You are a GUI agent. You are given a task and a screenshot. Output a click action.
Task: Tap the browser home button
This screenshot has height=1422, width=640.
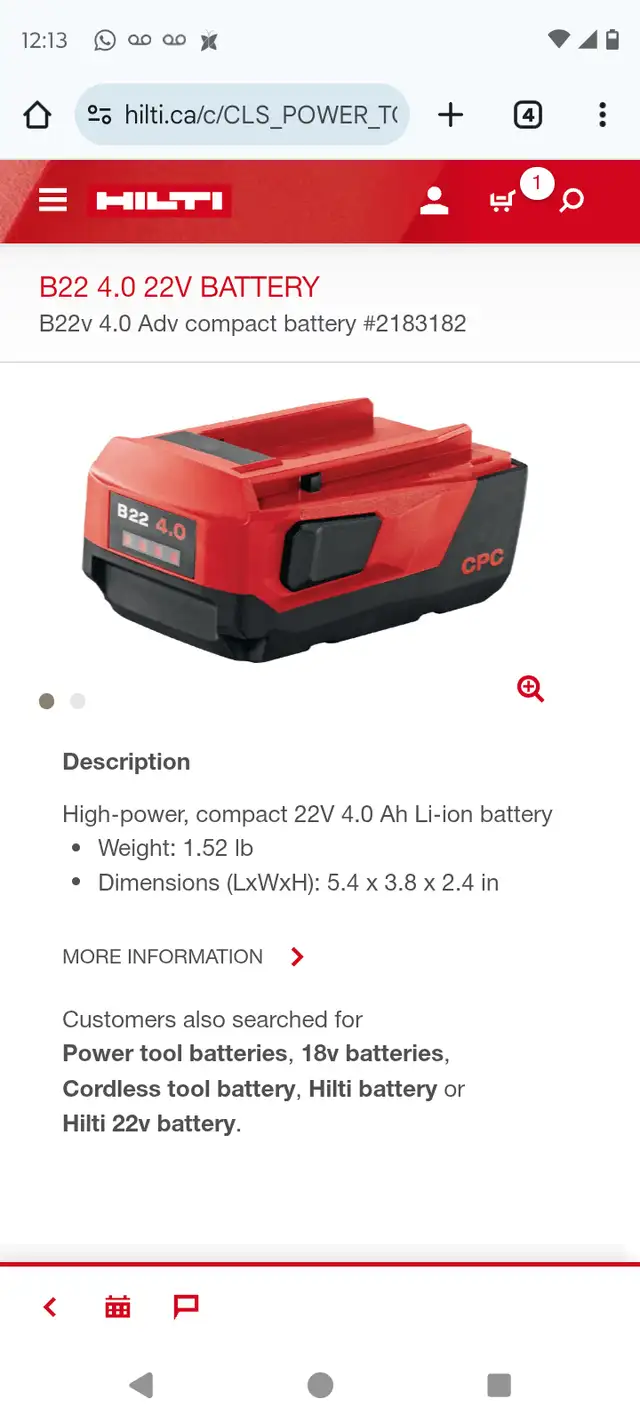37,115
